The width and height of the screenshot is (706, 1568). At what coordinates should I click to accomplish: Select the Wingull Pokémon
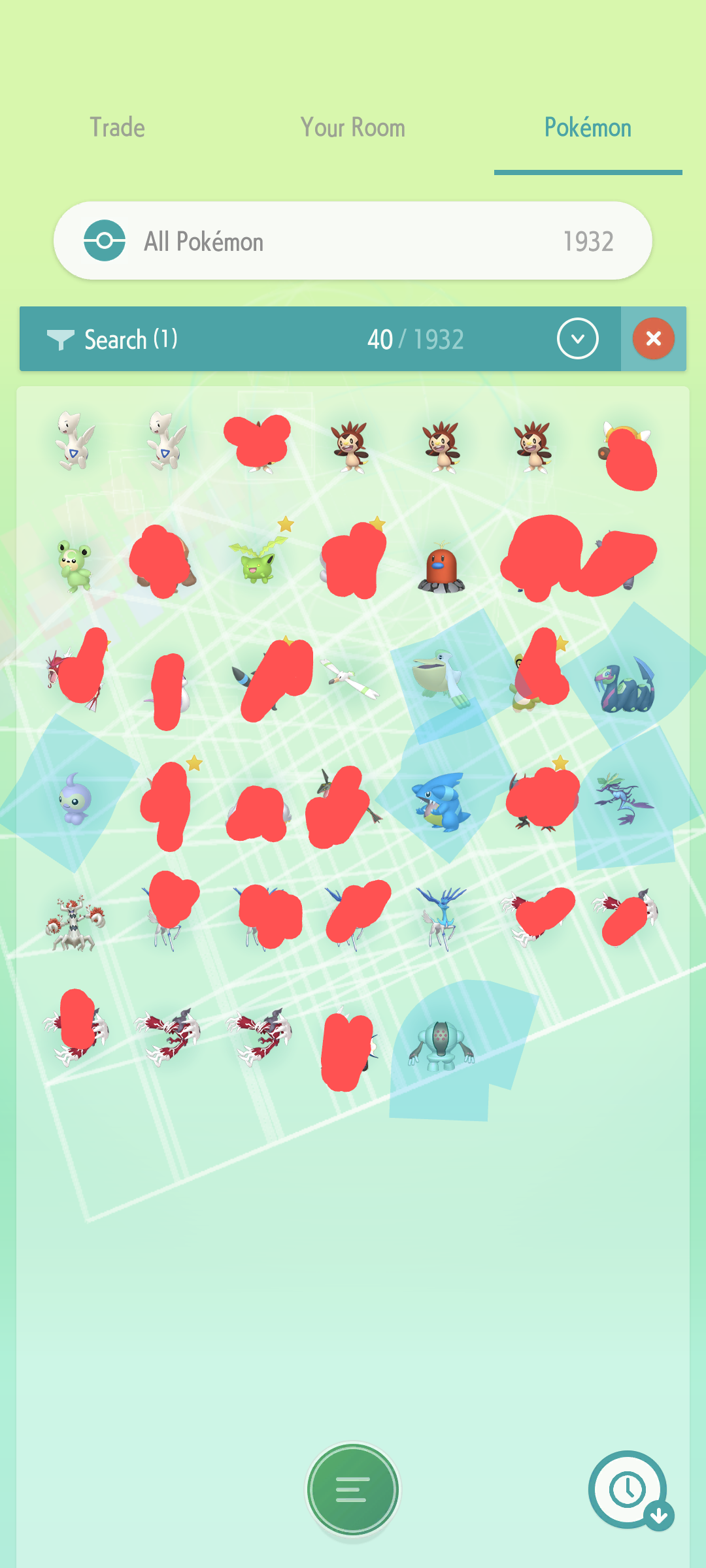(x=350, y=679)
